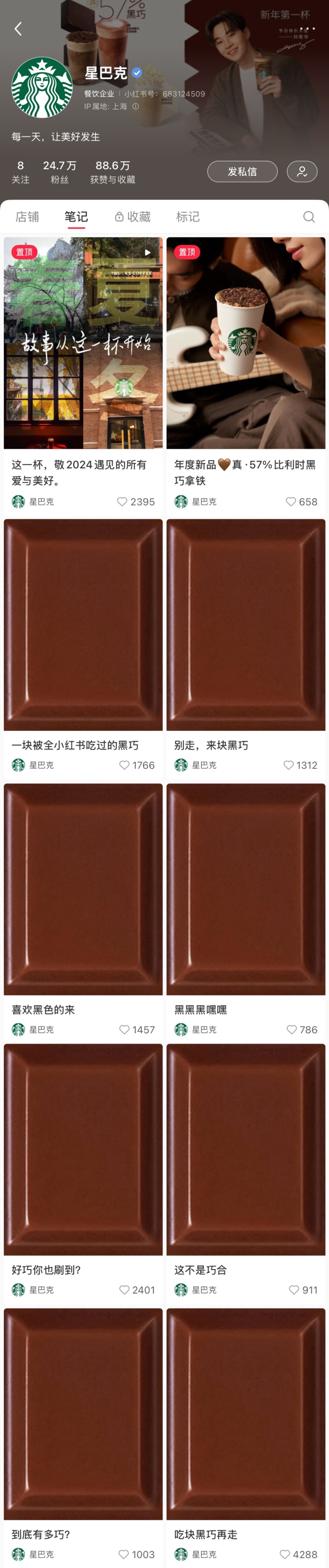Tap the follow person icon button
The width and height of the screenshot is (329, 1568).
point(302,172)
